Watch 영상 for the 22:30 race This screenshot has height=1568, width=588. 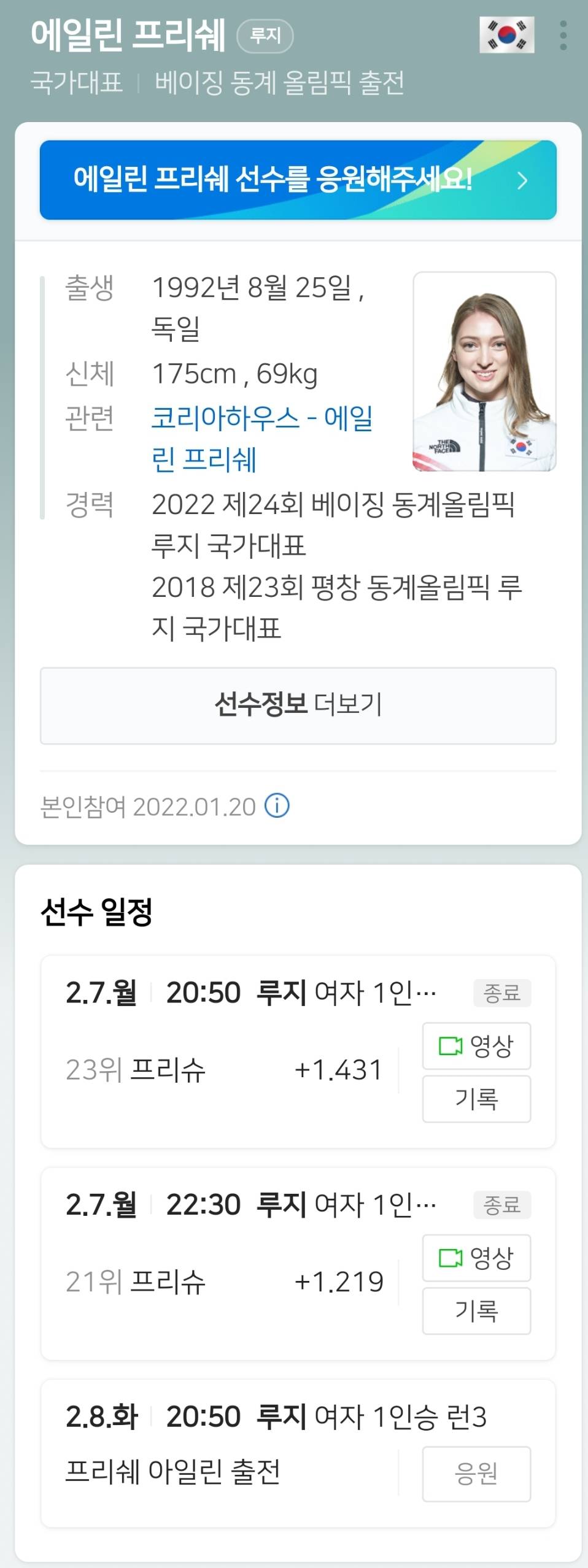(x=476, y=1258)
